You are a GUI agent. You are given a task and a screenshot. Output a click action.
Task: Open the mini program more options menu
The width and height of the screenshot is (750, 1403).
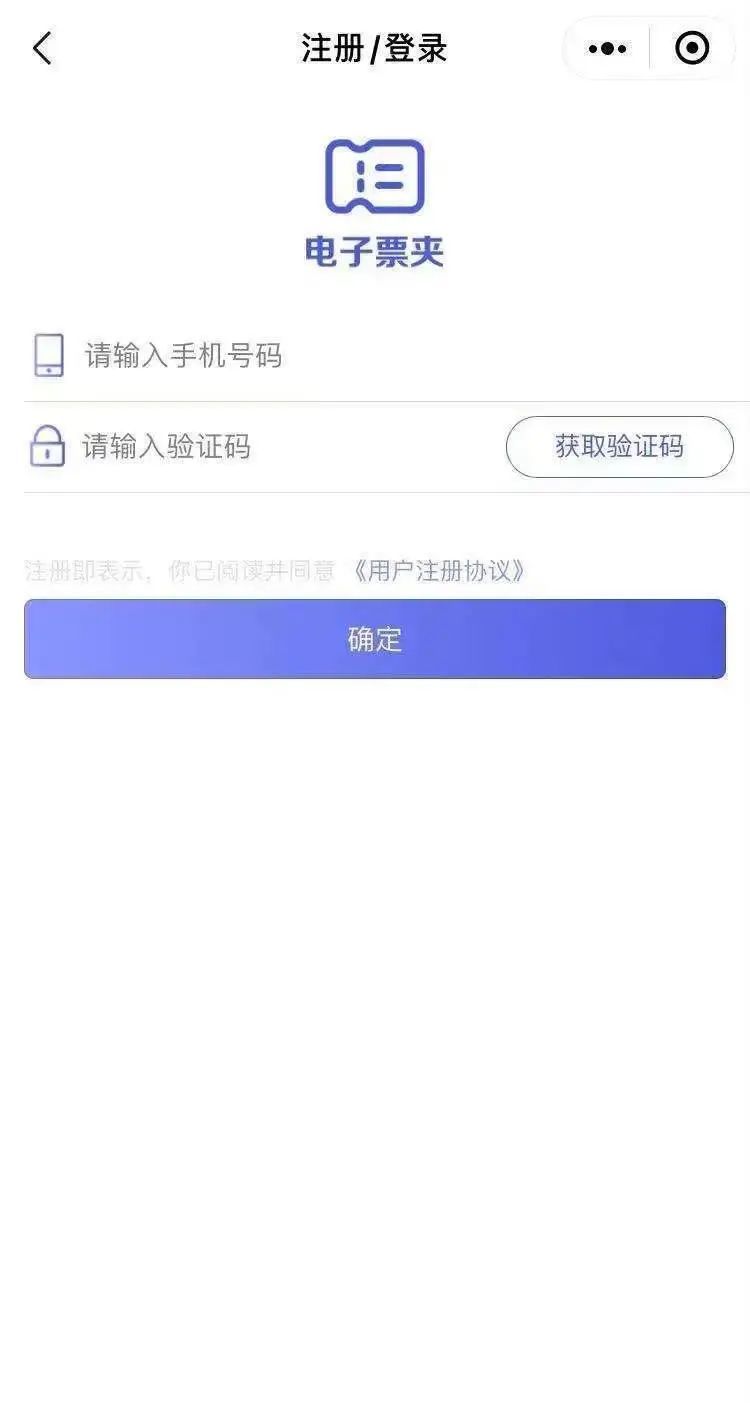607,48
